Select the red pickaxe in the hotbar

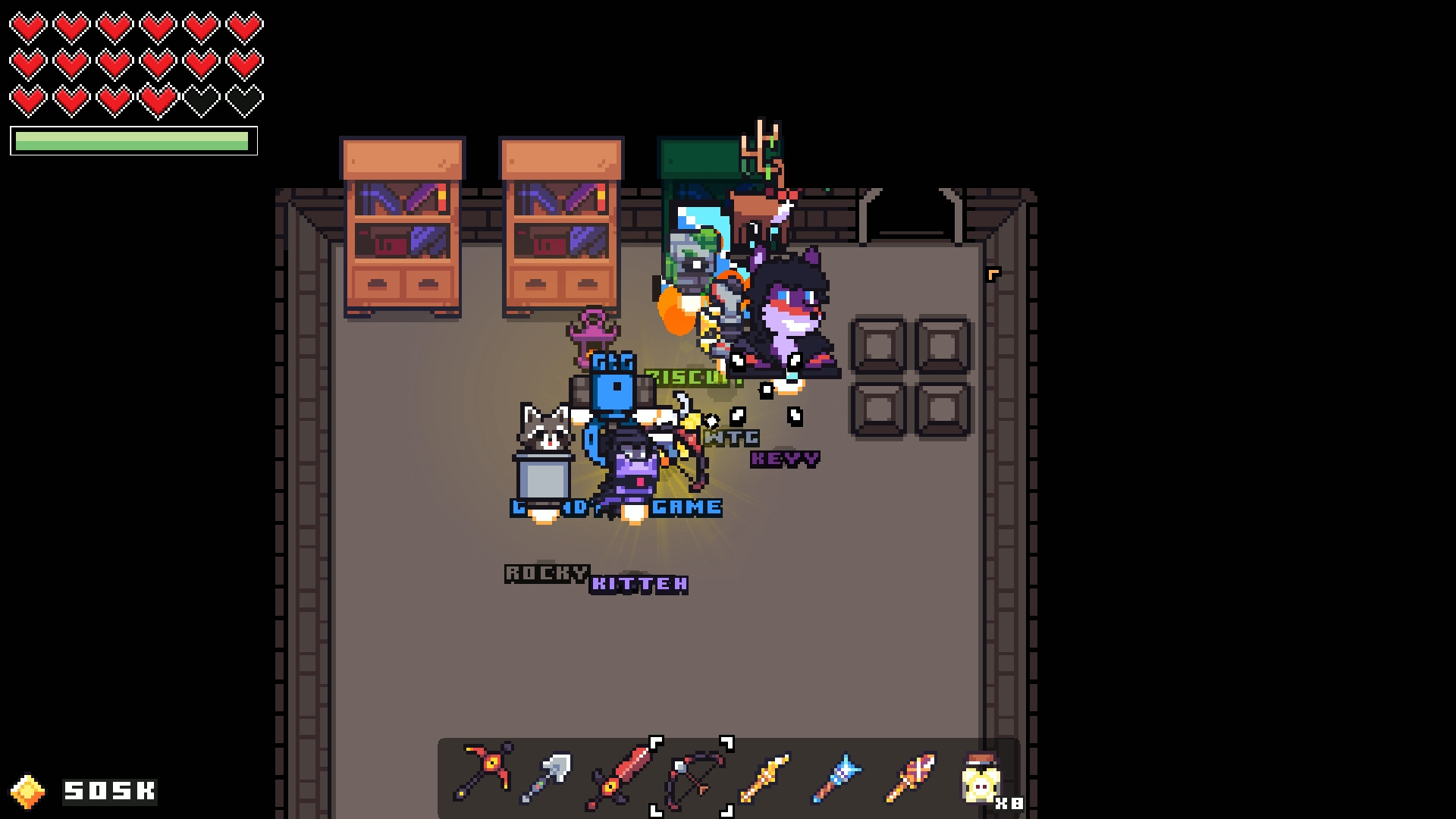pyautogui.click(x=483, y=773)
